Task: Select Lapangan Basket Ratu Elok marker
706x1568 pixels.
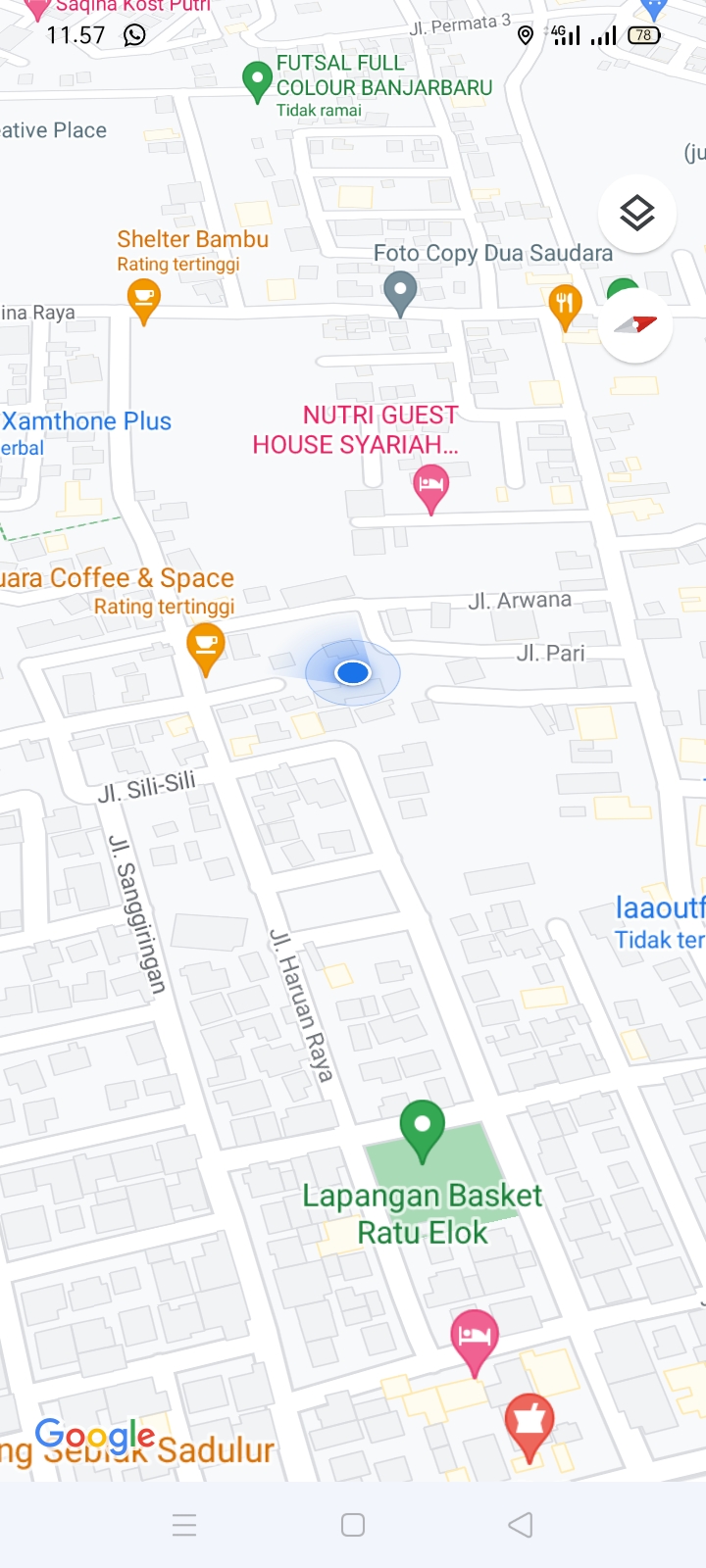Action: tap(423, 1129)
